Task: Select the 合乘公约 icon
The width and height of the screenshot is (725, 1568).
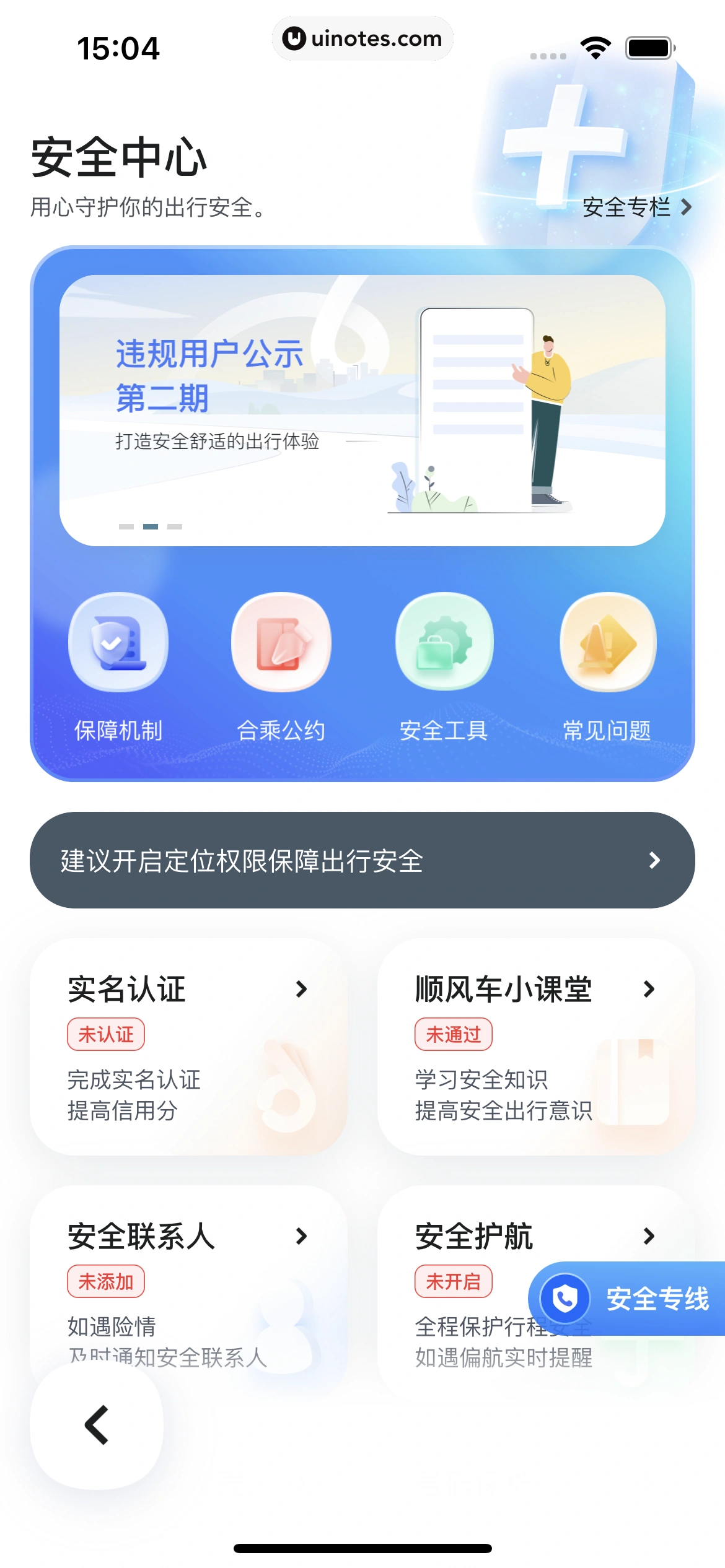Action: pos(281,642)
